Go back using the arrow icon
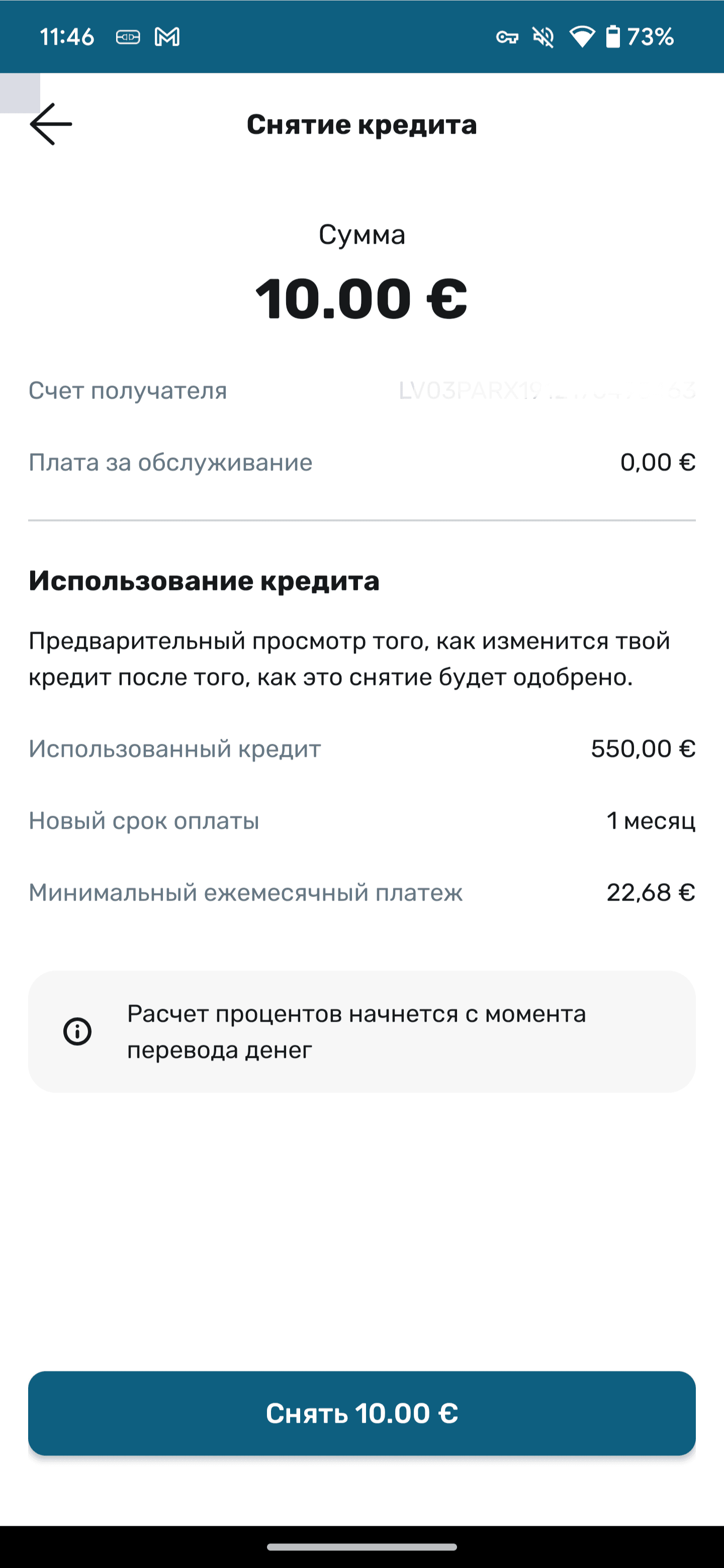724x1568 pixels. pos(51,124)
